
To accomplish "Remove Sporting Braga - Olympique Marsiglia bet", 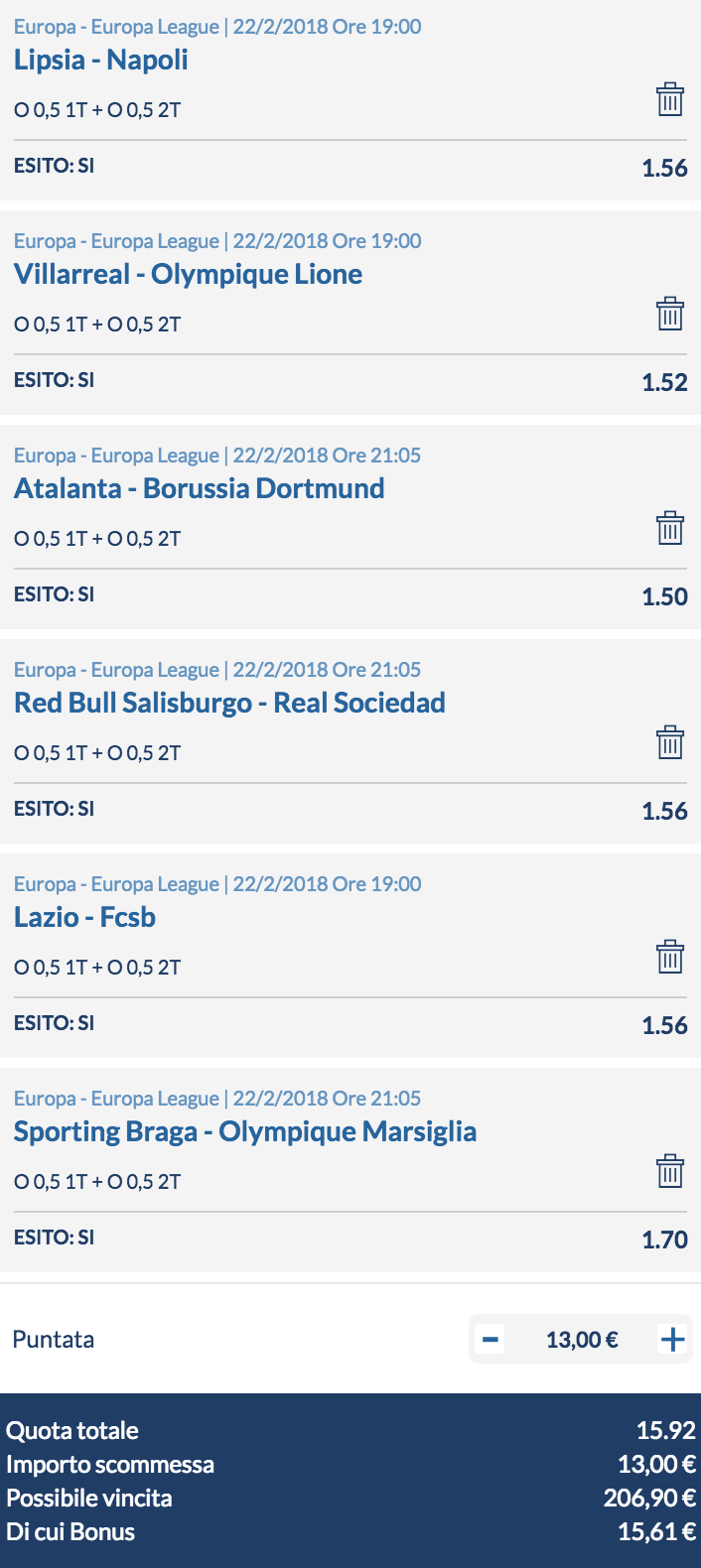I will pos(670,1171).
